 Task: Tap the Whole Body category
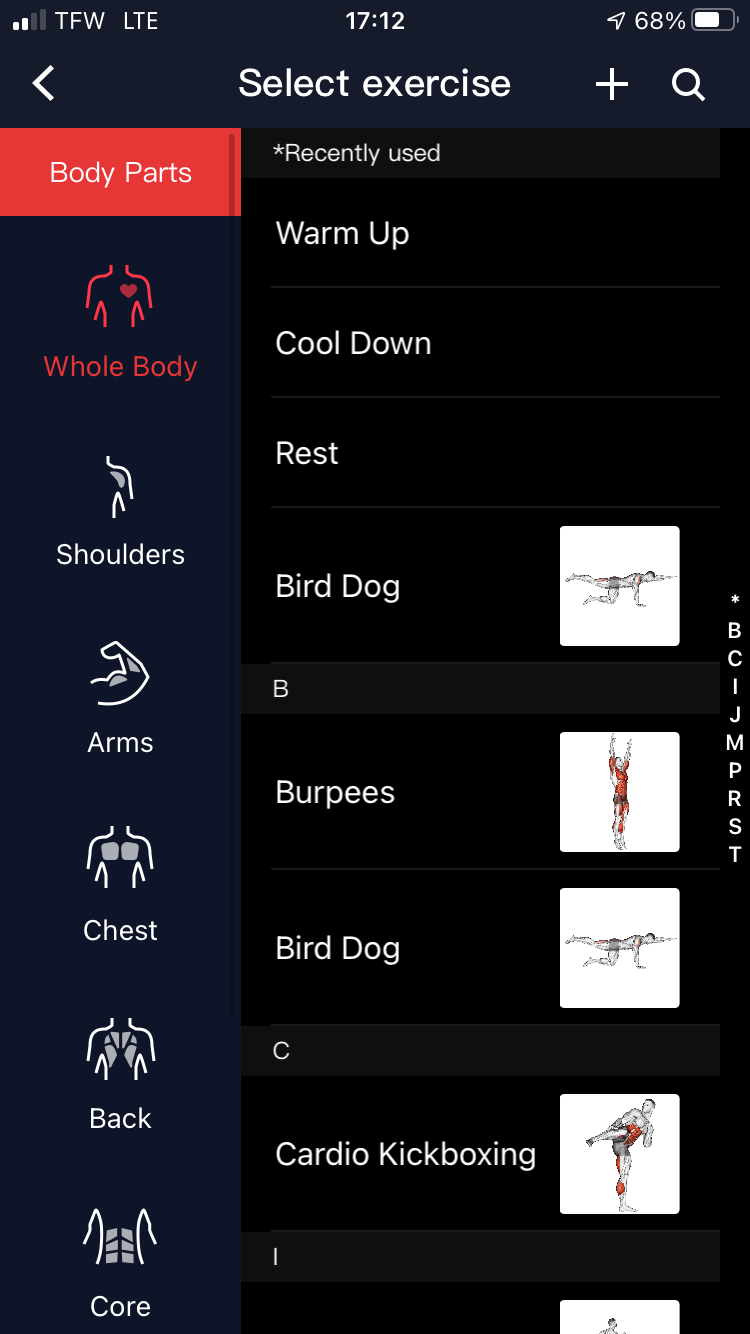[x=120, y=323]
